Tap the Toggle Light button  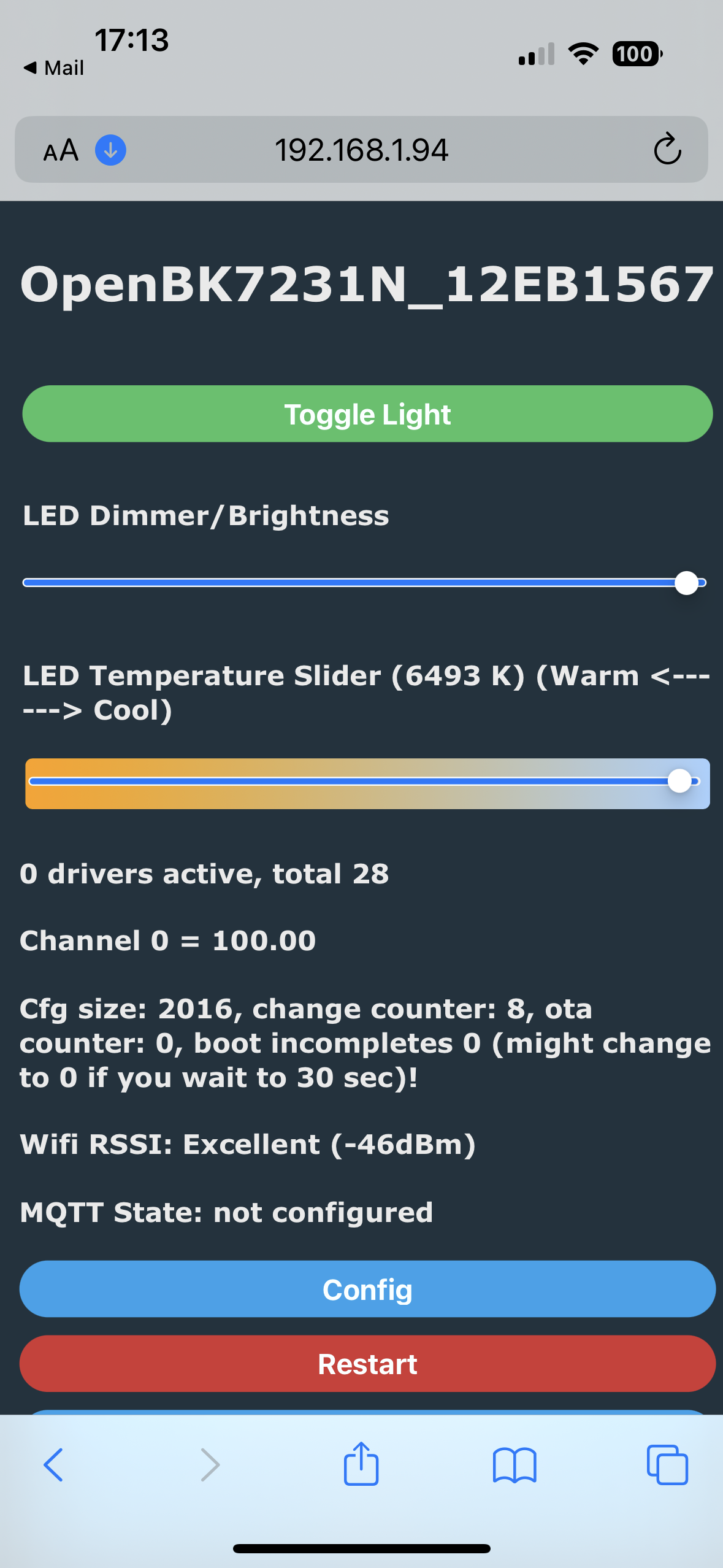(x=367, y=414)
